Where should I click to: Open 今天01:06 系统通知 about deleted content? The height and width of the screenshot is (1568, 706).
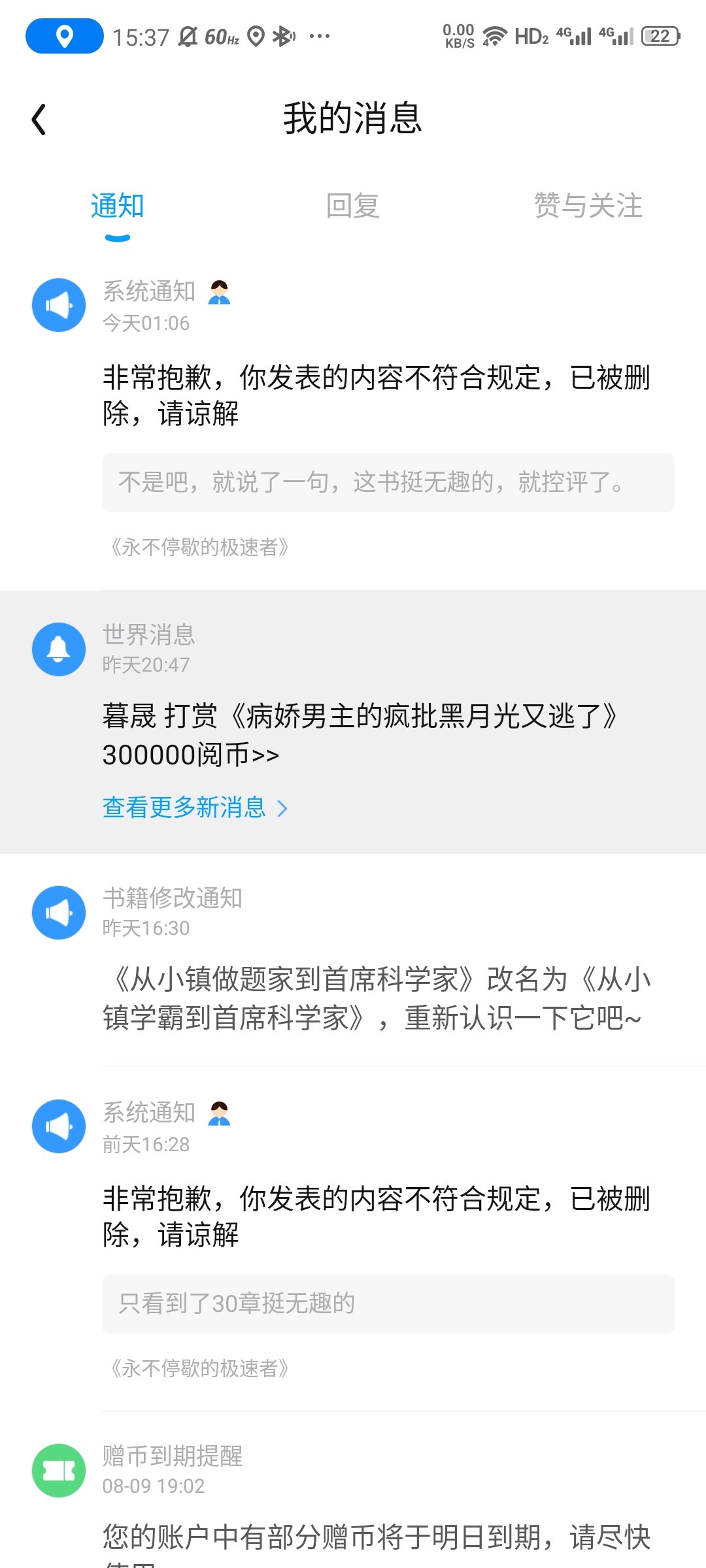coord(376,395)
